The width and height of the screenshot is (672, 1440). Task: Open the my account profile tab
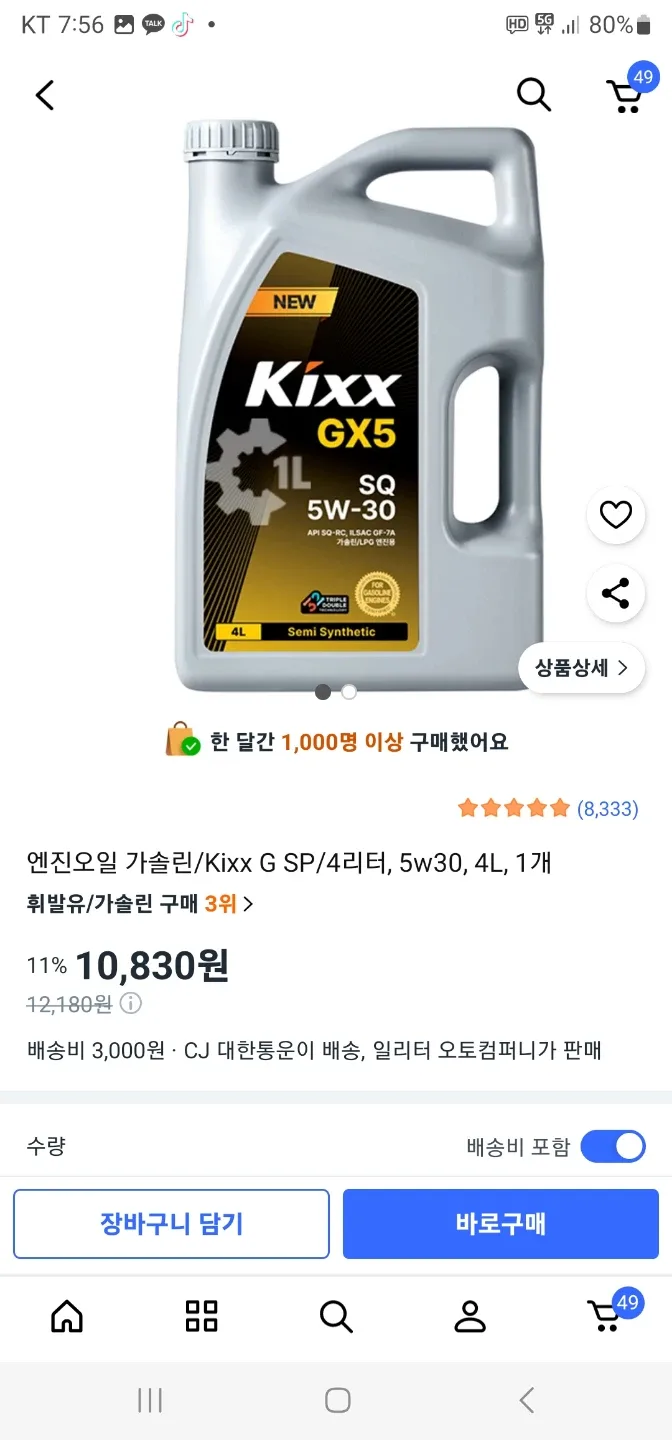[469, 1316]
